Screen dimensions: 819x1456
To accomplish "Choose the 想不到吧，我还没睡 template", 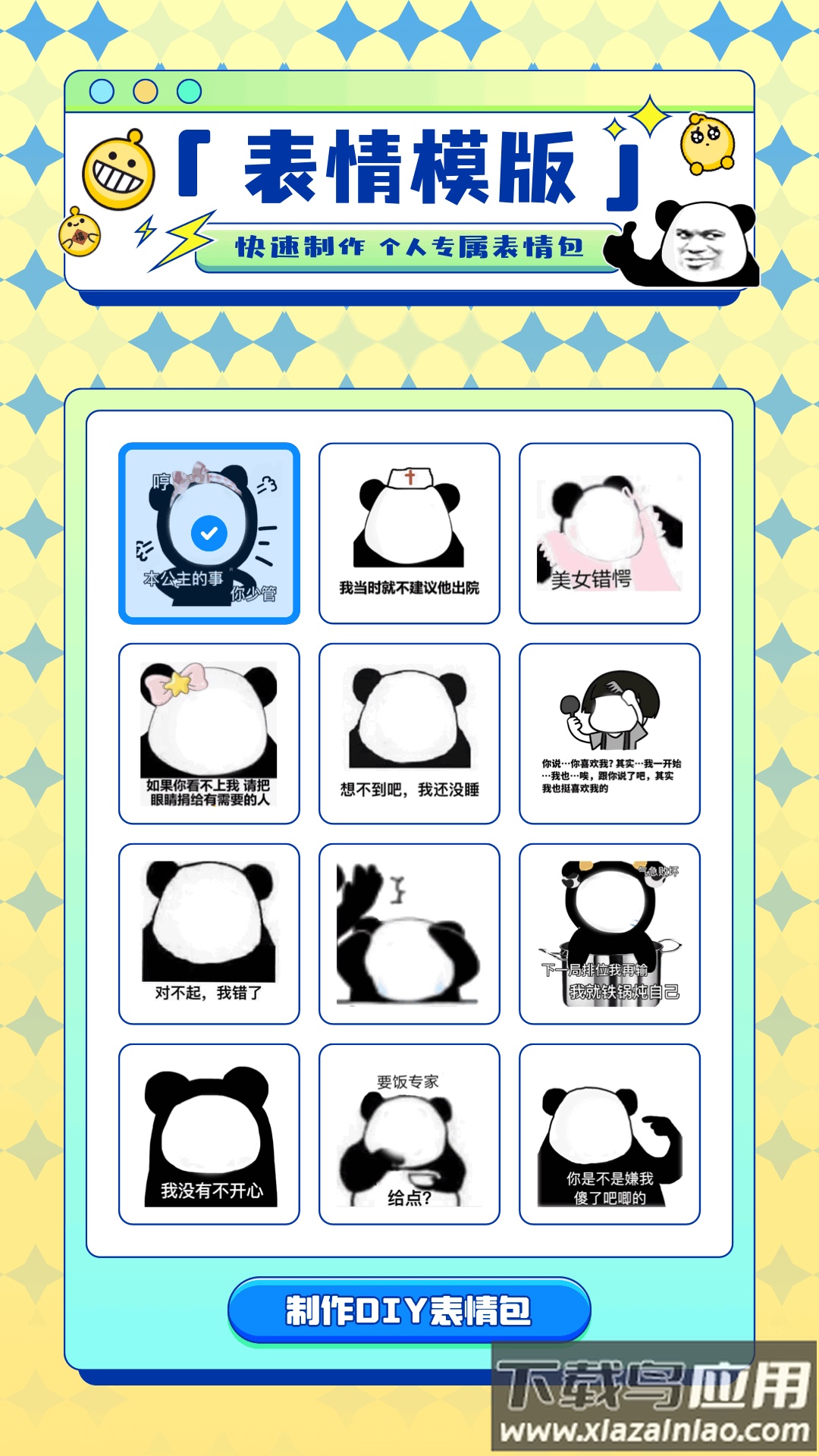I will [x=409, y=733].
